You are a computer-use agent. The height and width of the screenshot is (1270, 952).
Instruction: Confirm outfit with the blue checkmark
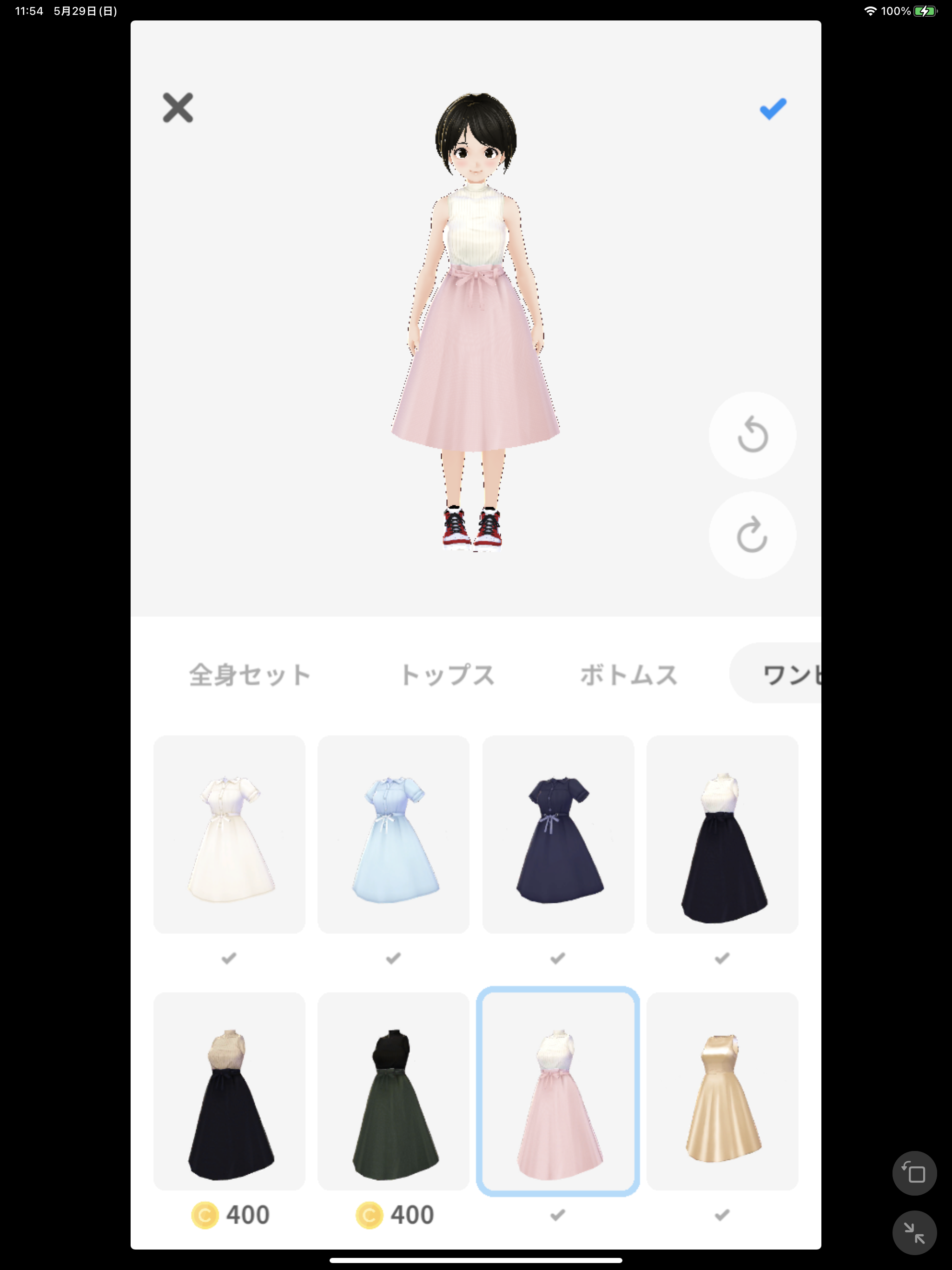[x=772, y=108]
